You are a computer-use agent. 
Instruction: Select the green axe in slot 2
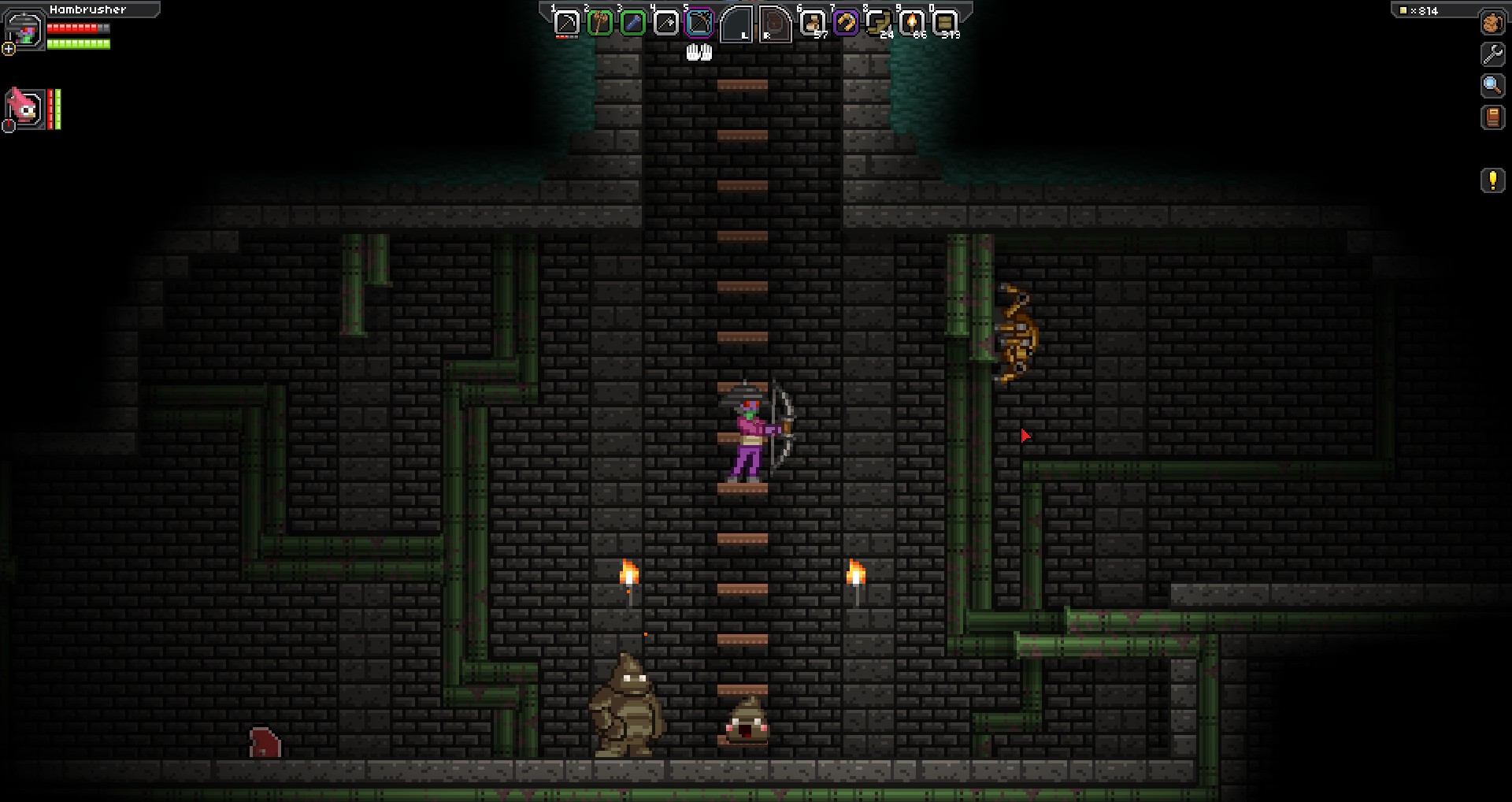tap(599, 24)
